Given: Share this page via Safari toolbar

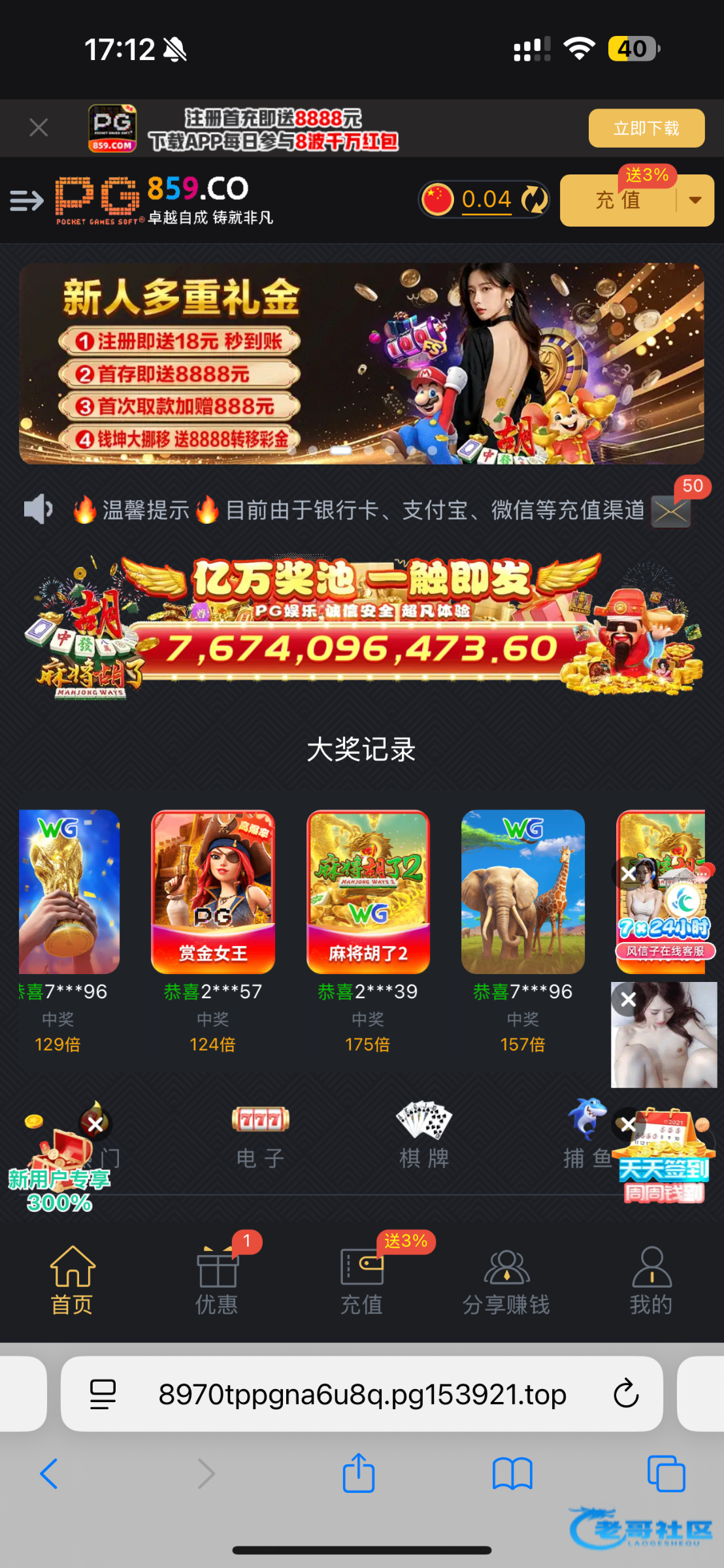Looking at the screenshot, I should click(x=358, y=1475).
